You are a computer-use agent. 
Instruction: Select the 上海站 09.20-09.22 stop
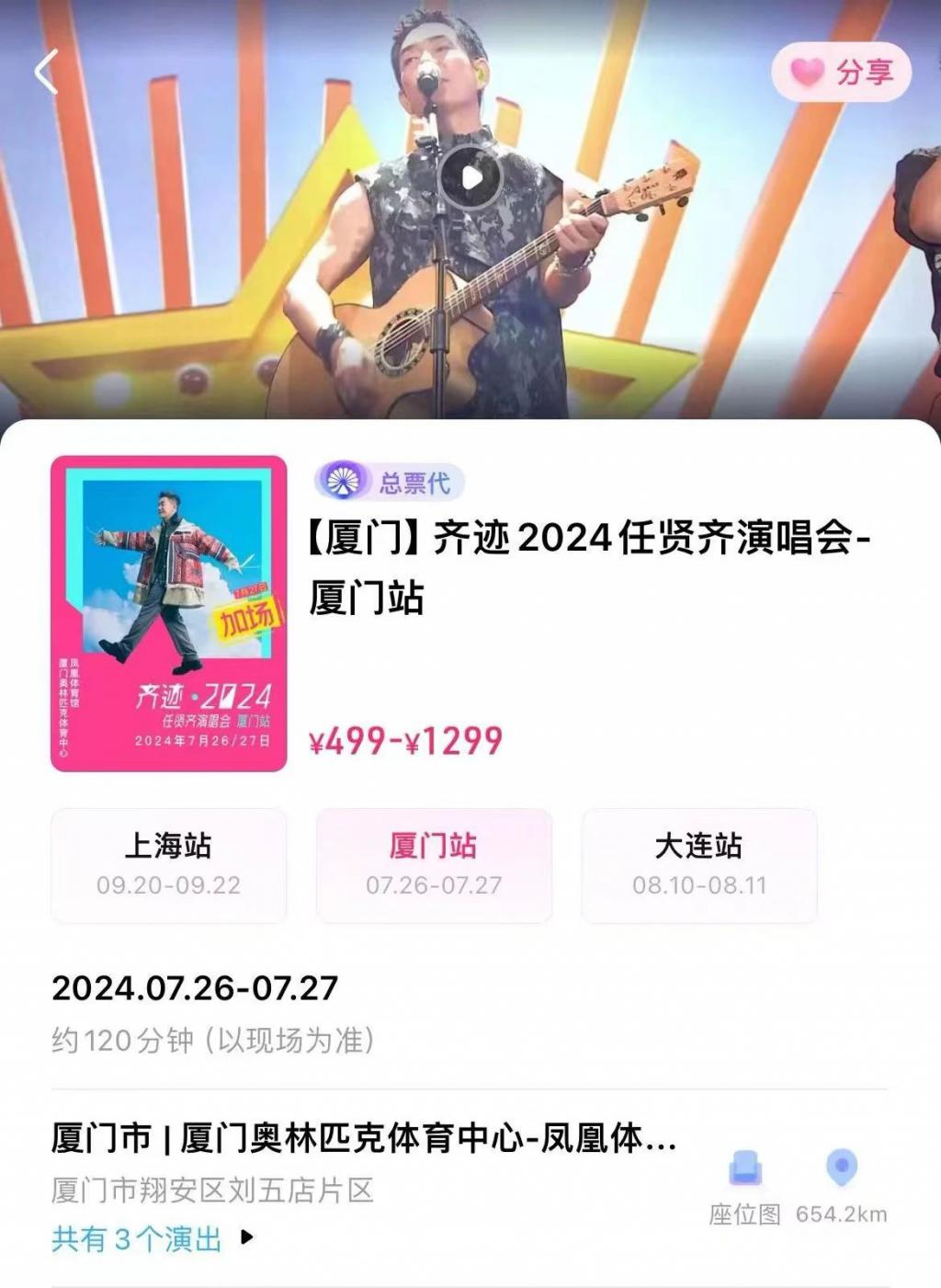[x=168, y=864]
